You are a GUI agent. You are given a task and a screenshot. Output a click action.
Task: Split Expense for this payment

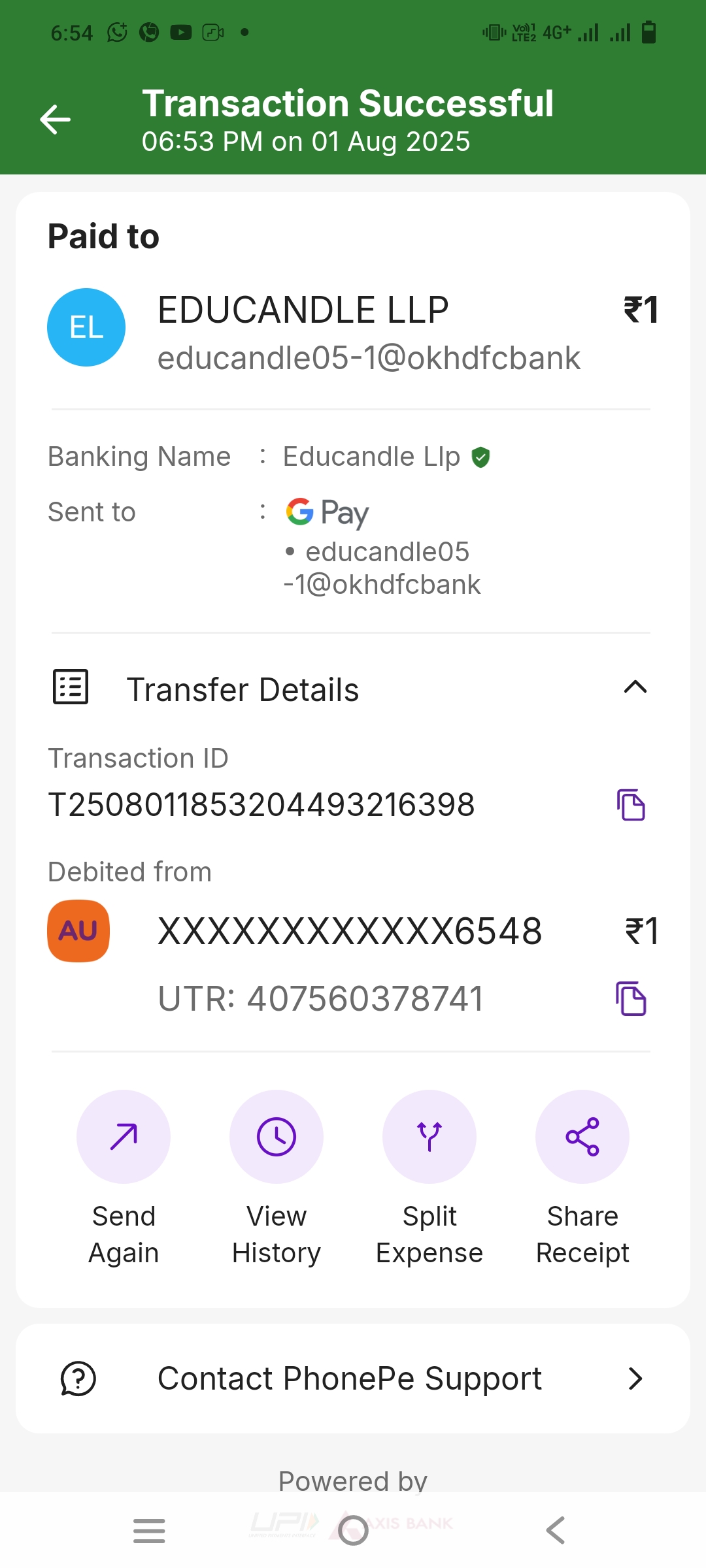[x=429, y=1137]
